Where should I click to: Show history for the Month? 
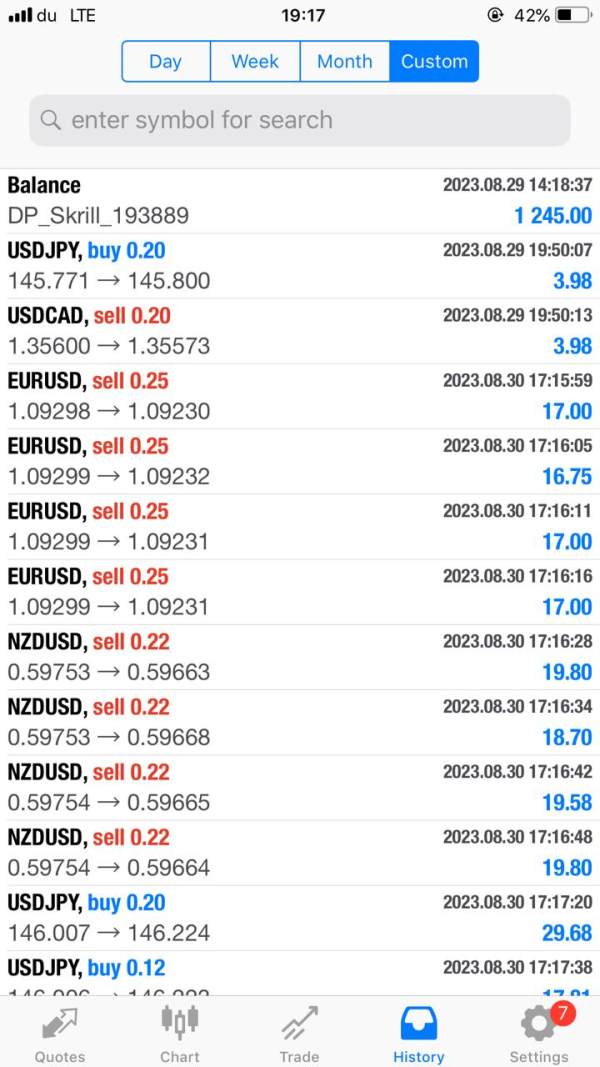[345, 61]
